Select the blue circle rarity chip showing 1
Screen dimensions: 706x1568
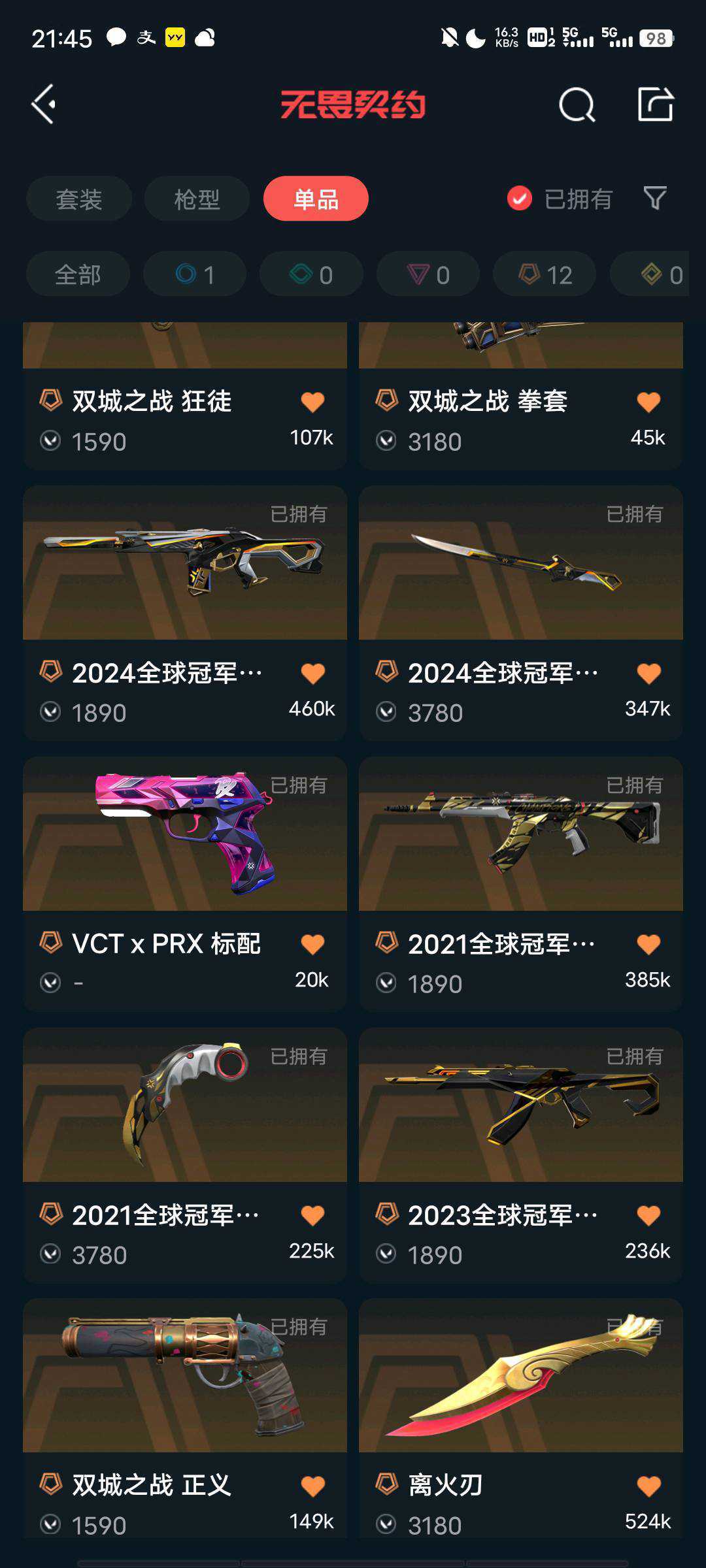tap(195, 274)
